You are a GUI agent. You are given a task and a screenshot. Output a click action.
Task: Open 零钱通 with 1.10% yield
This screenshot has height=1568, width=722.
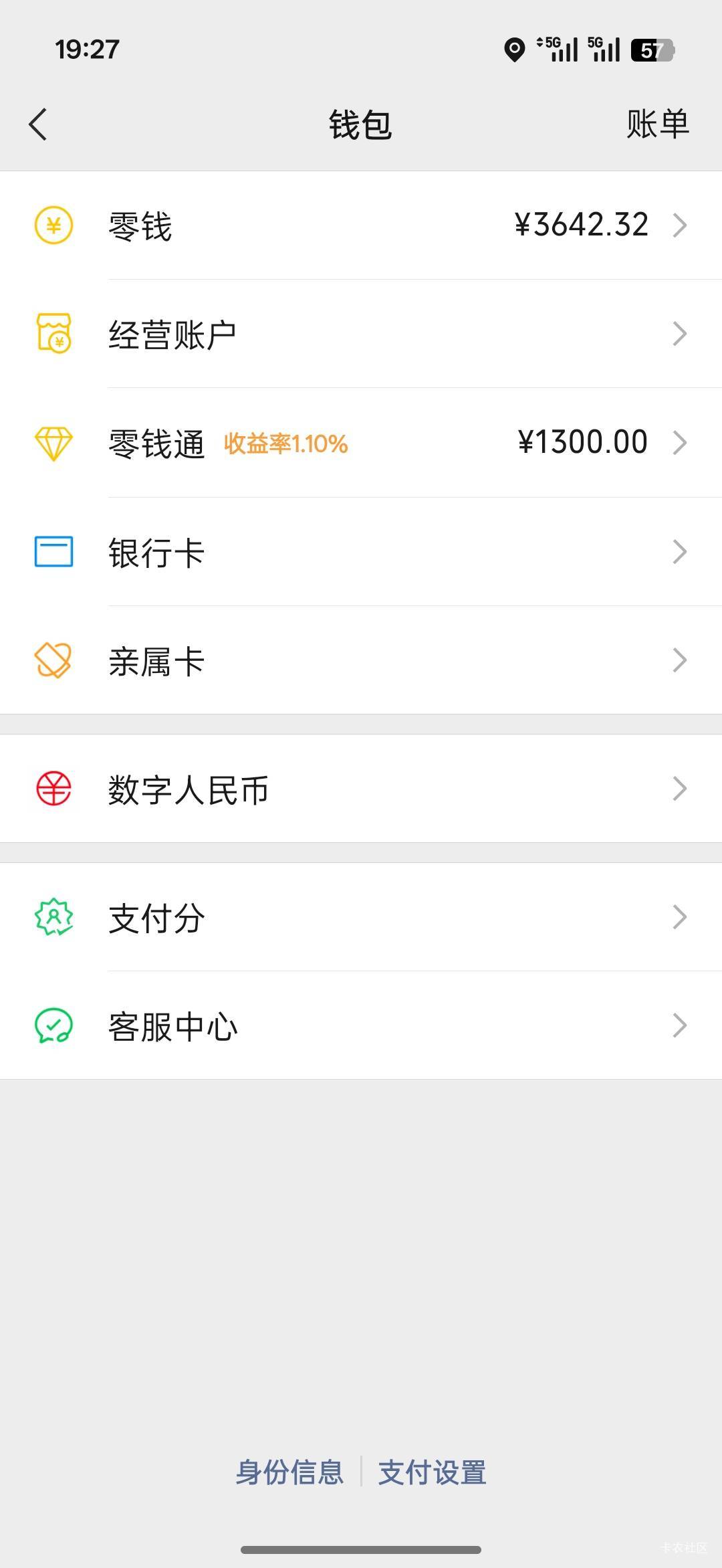click(361, 443)
